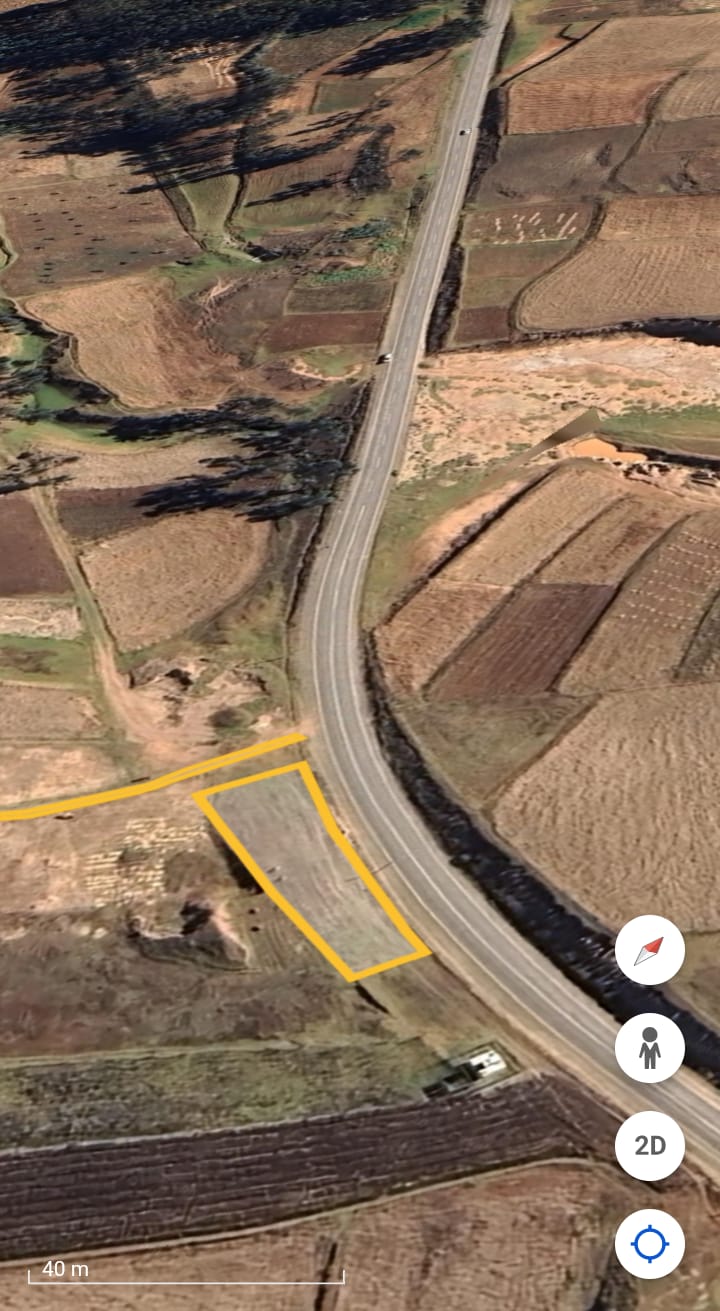Tap the compass to reset north
Image resolution: width=720 pixels, height=1311 pixels.
650,950
